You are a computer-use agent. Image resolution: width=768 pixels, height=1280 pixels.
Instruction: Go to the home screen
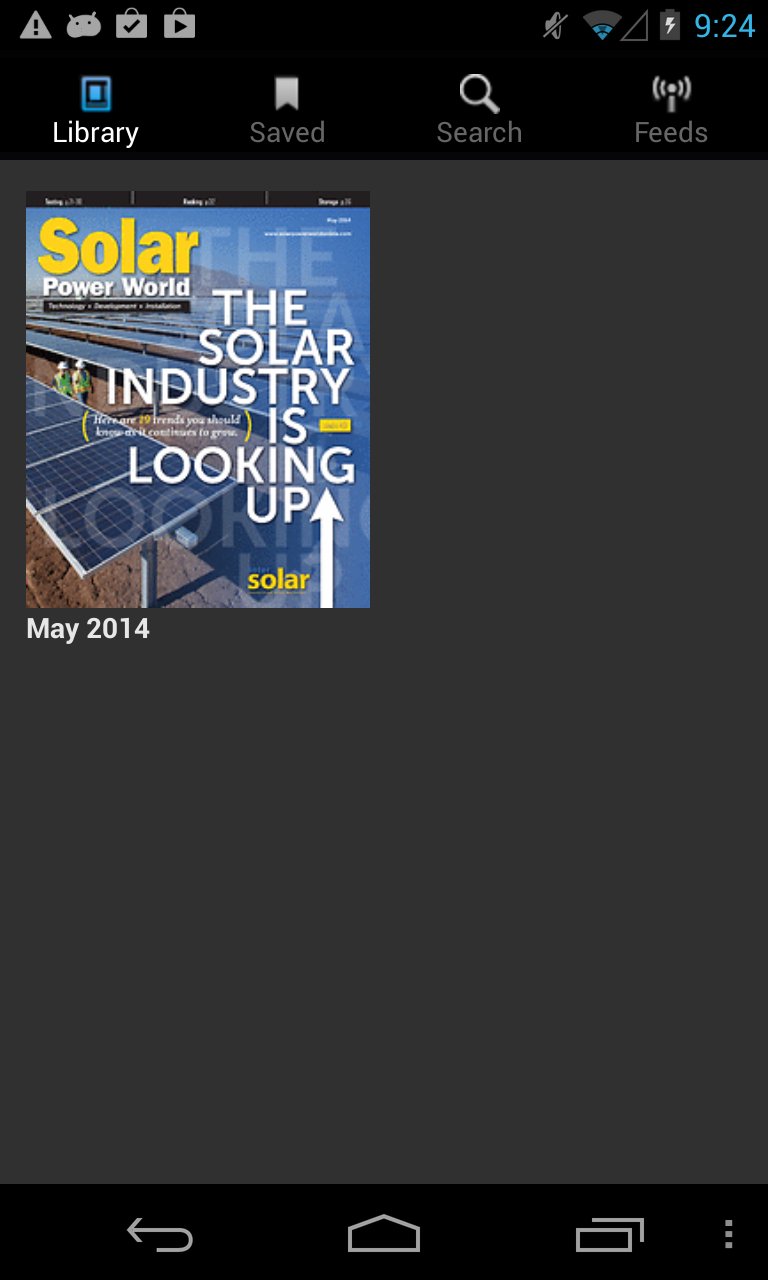pyautogui.click(x=384, y=1234)
